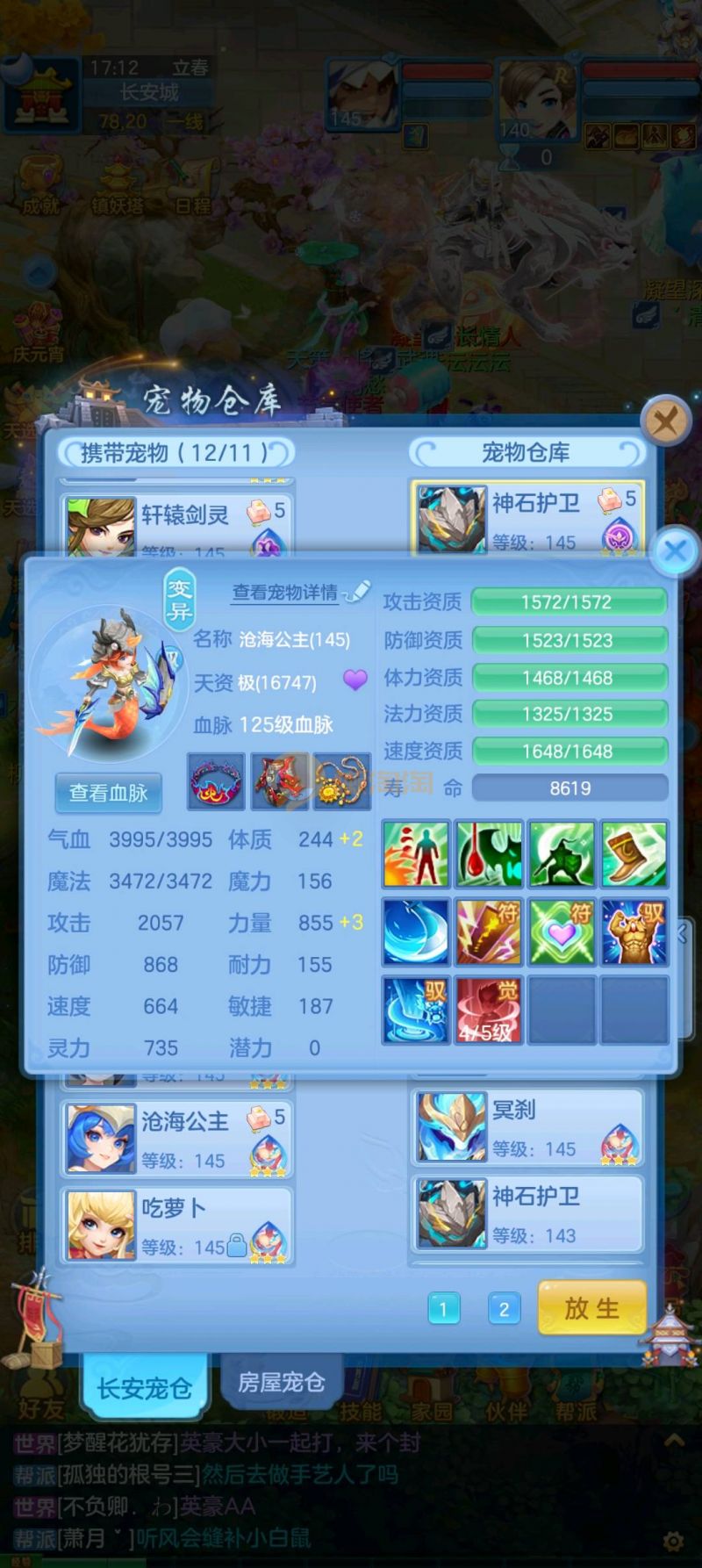
Task: Select the 沧海公主 pet in the carried list
Action: [x=175, y=1139]
